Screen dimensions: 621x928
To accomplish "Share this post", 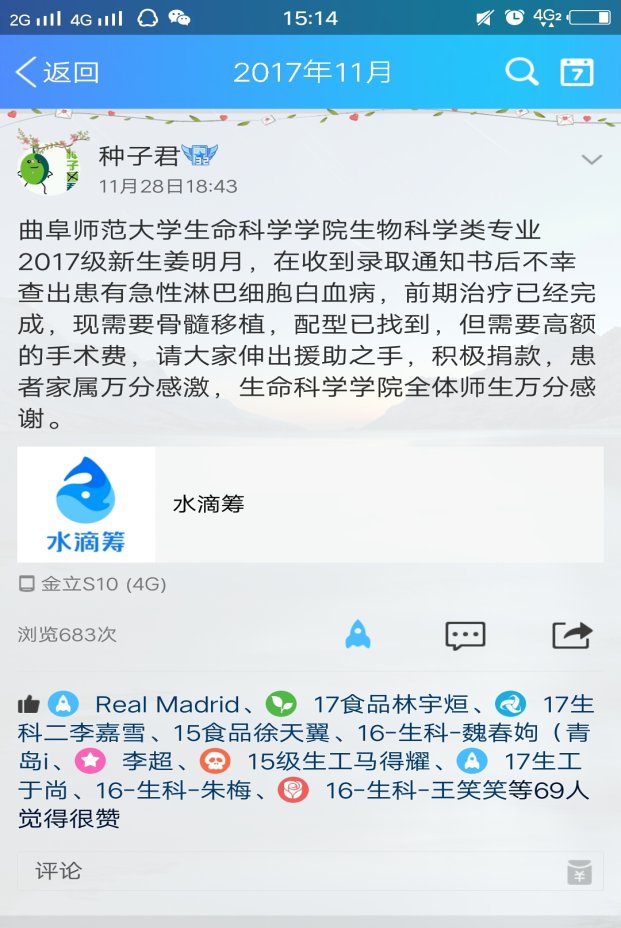I will [x=572, y=634].
